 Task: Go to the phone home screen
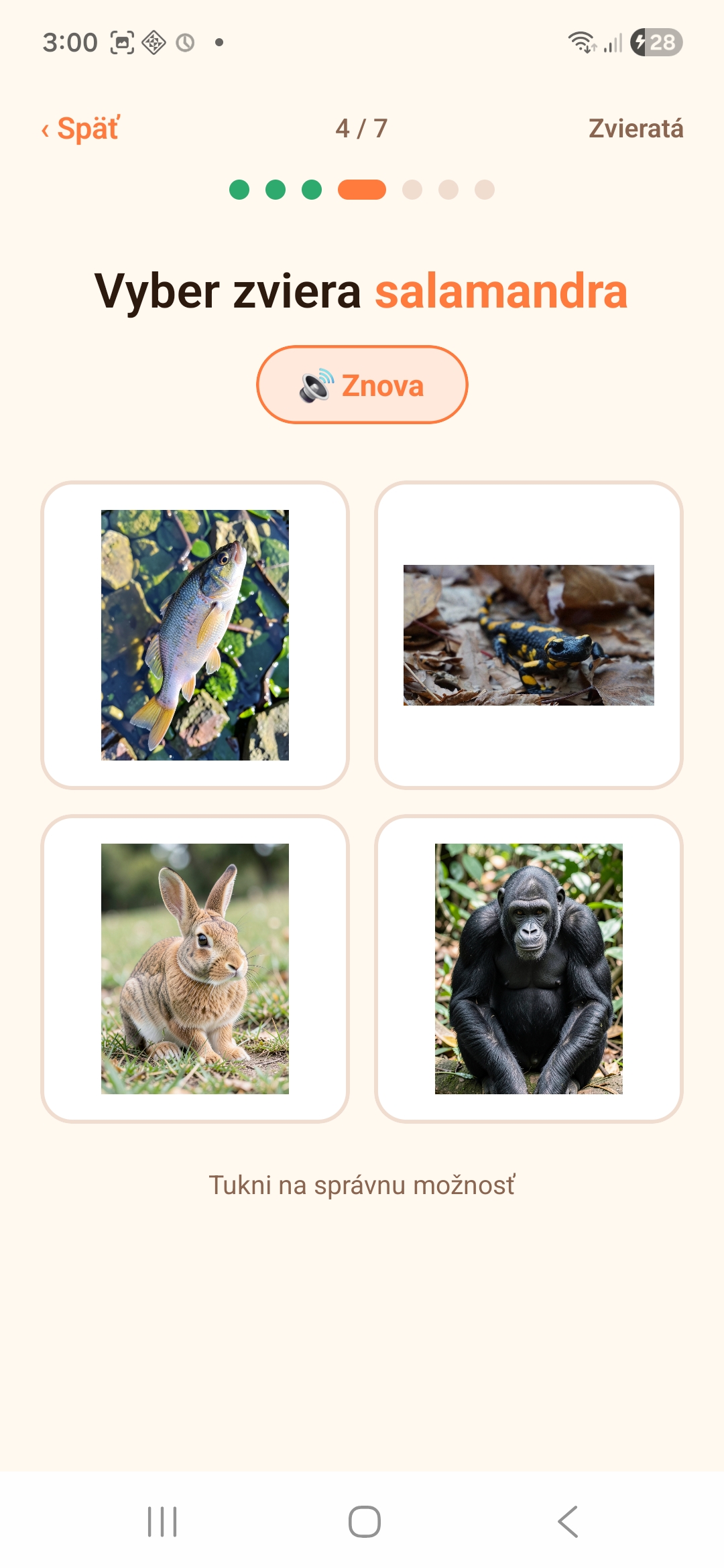365,1522
